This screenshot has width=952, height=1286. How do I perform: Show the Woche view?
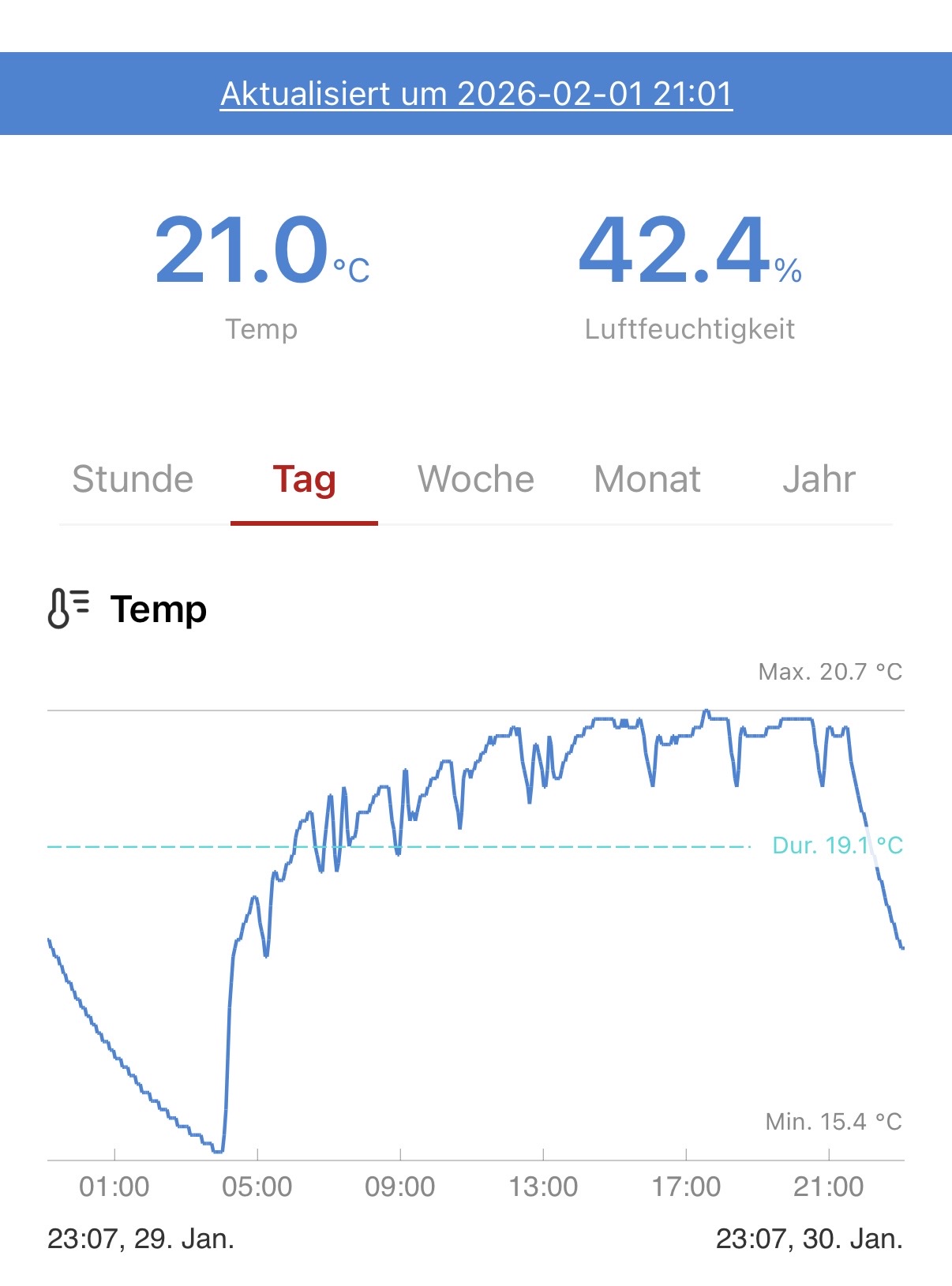[475, 479]
